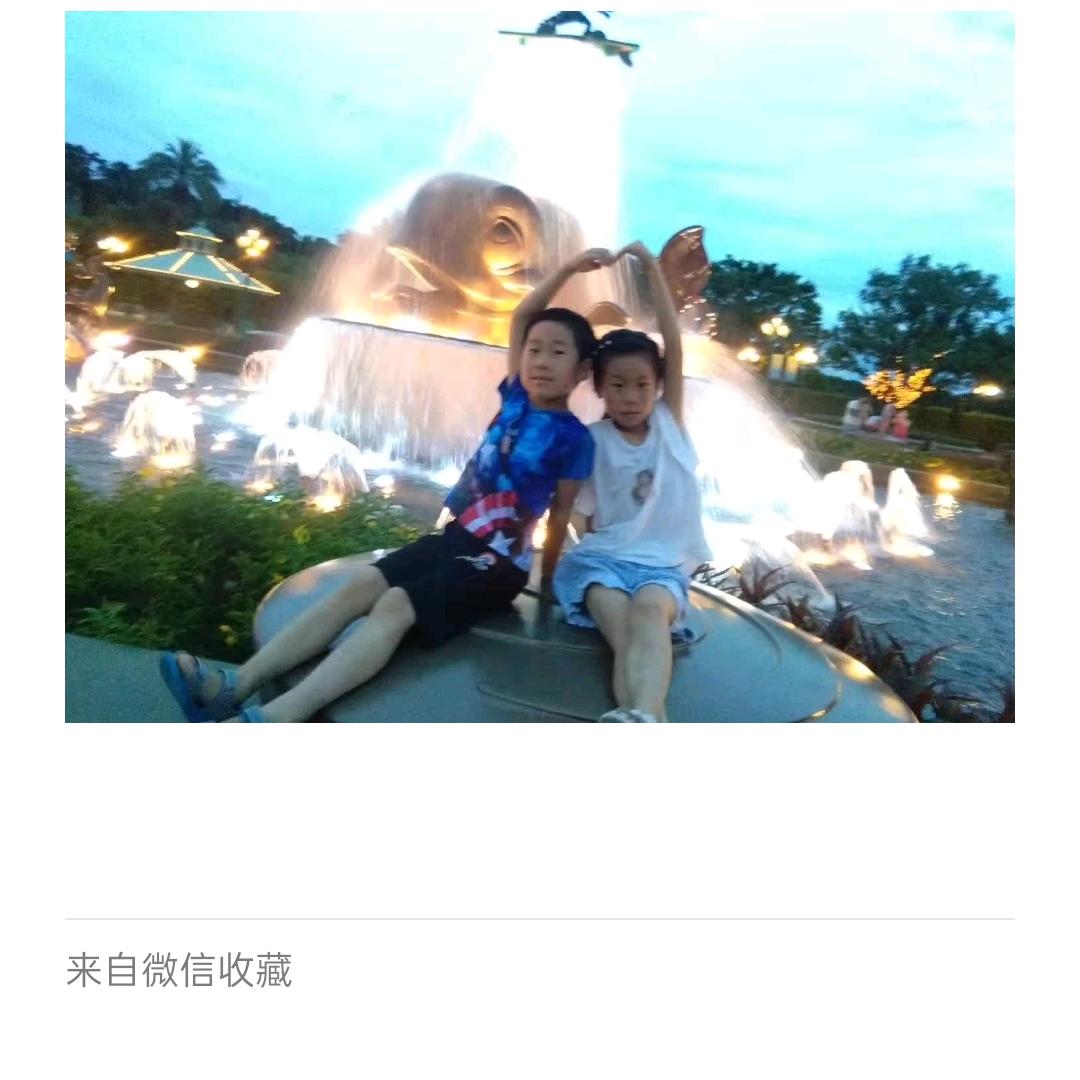1080x1080 pixels.
Task: Open the fountain photo in full screen
Action: tap(540, 366)
